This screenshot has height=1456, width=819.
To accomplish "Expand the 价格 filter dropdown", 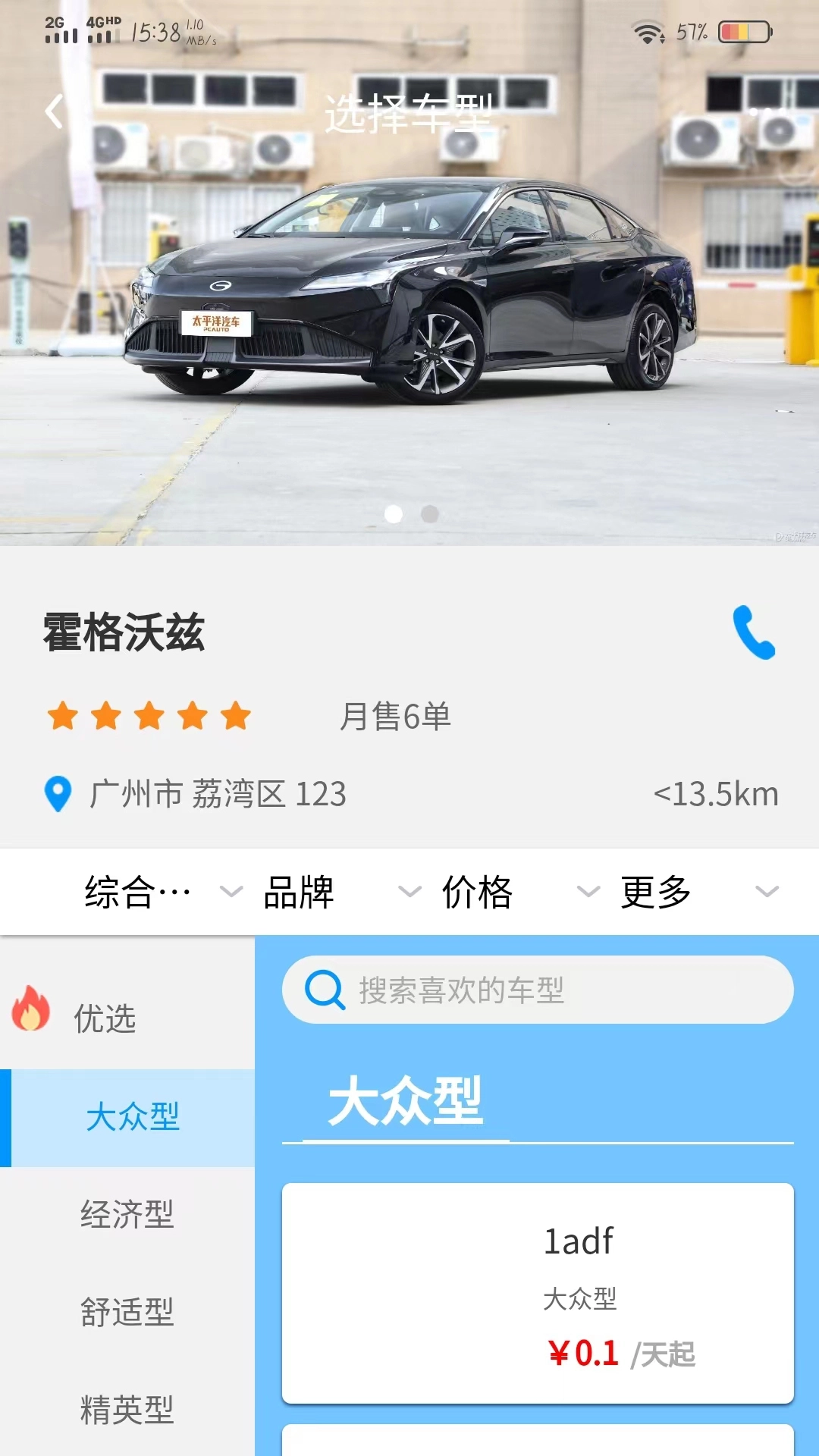I will [478, 893].
